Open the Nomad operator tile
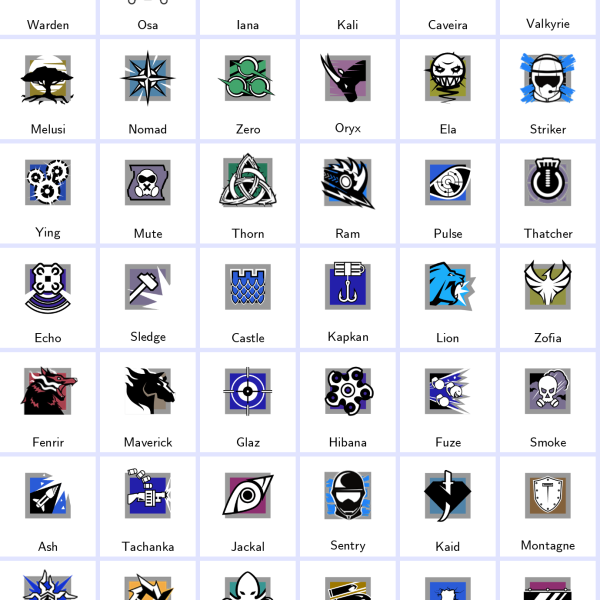600x600 pixels. coord(148,90)
